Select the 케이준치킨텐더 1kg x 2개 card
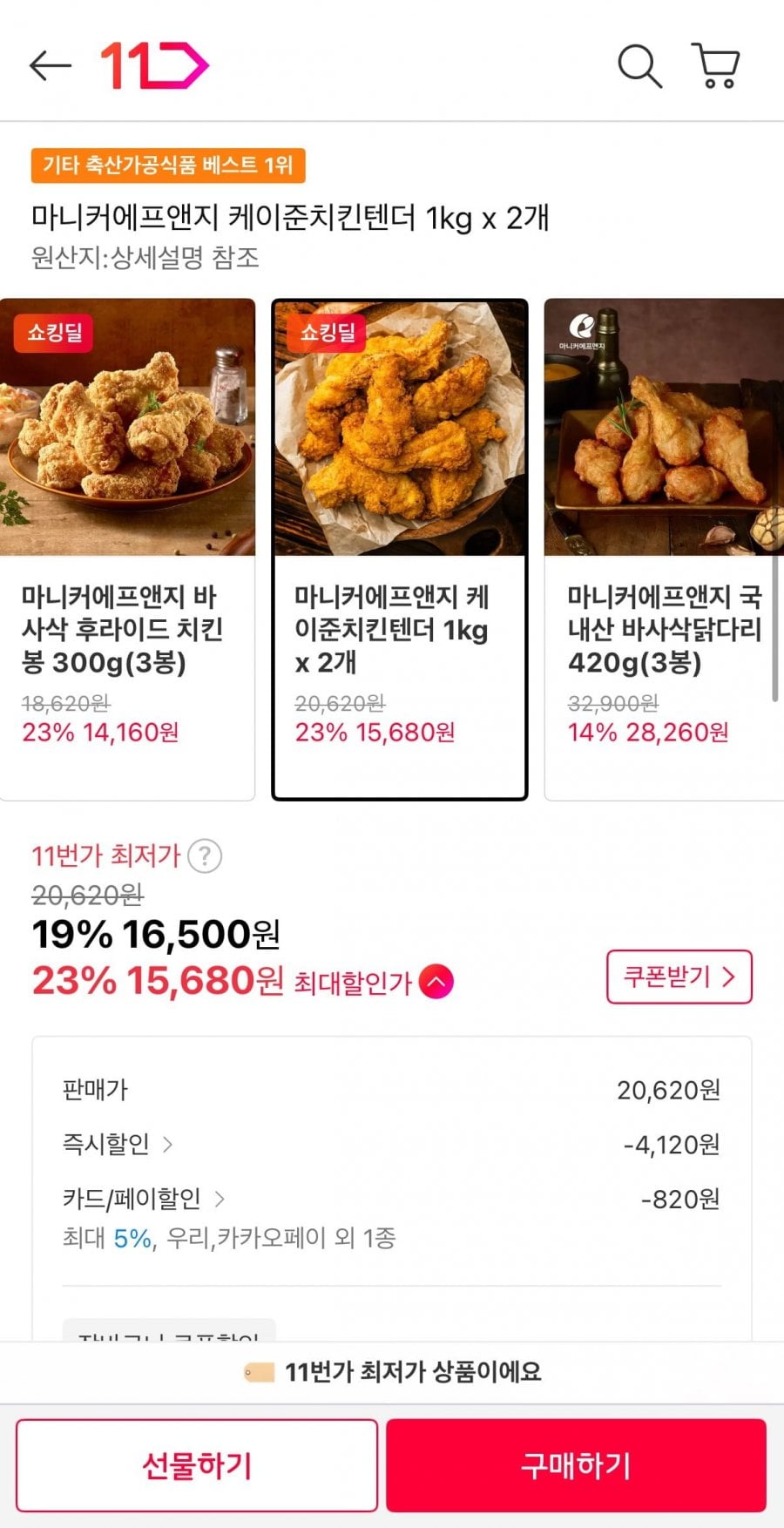This screenshot has height=1528, width=784. coord(400,549)
